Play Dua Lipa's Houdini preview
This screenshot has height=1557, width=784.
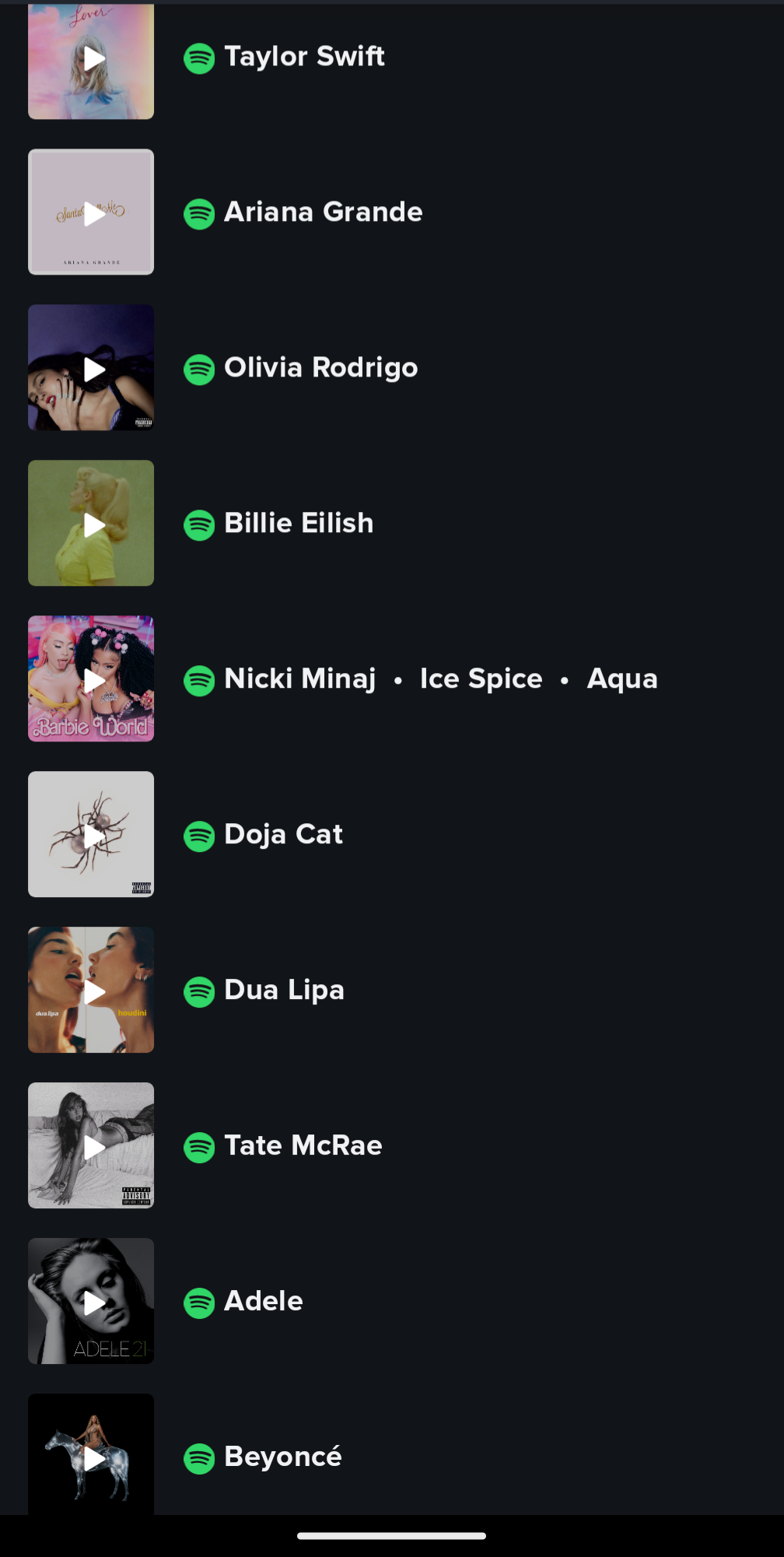[x=92, y=991]
